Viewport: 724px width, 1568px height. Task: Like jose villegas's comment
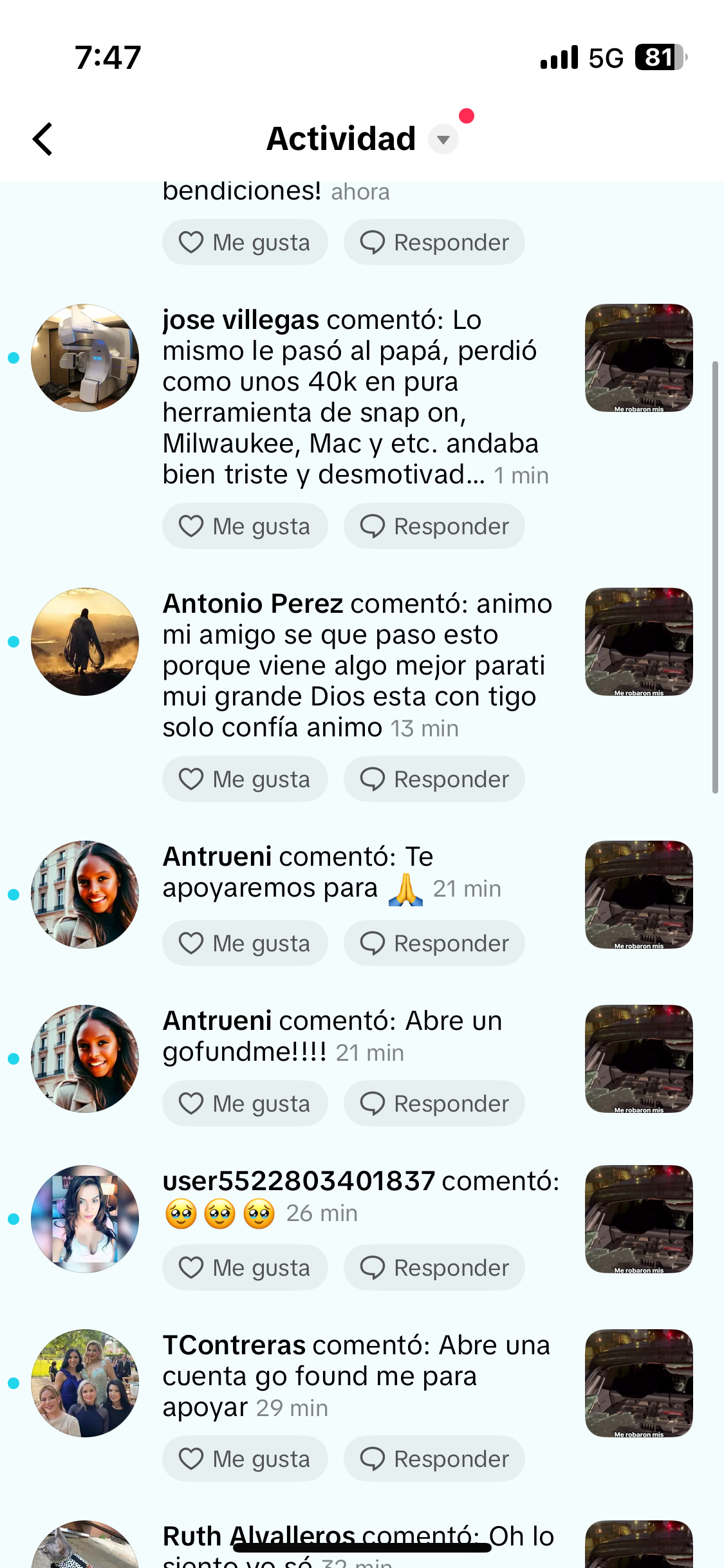tap(245, 526)
